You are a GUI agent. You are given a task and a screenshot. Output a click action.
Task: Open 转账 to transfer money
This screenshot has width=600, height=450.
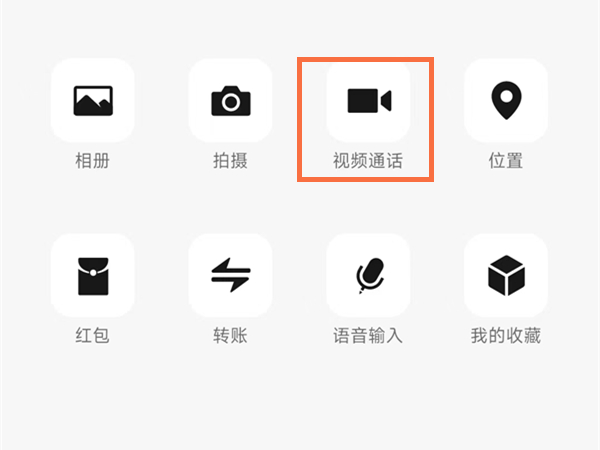point(230,275)
